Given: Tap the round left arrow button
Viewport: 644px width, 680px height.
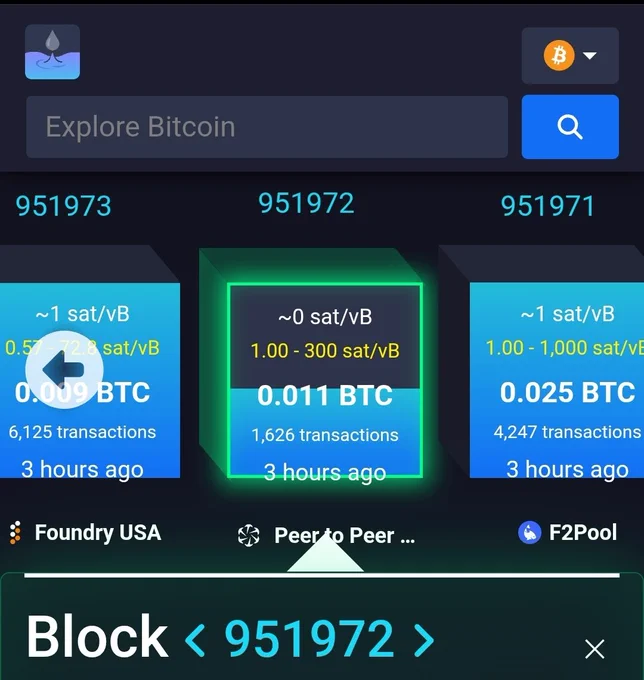Looking at the screenshot, I should 64,369.
